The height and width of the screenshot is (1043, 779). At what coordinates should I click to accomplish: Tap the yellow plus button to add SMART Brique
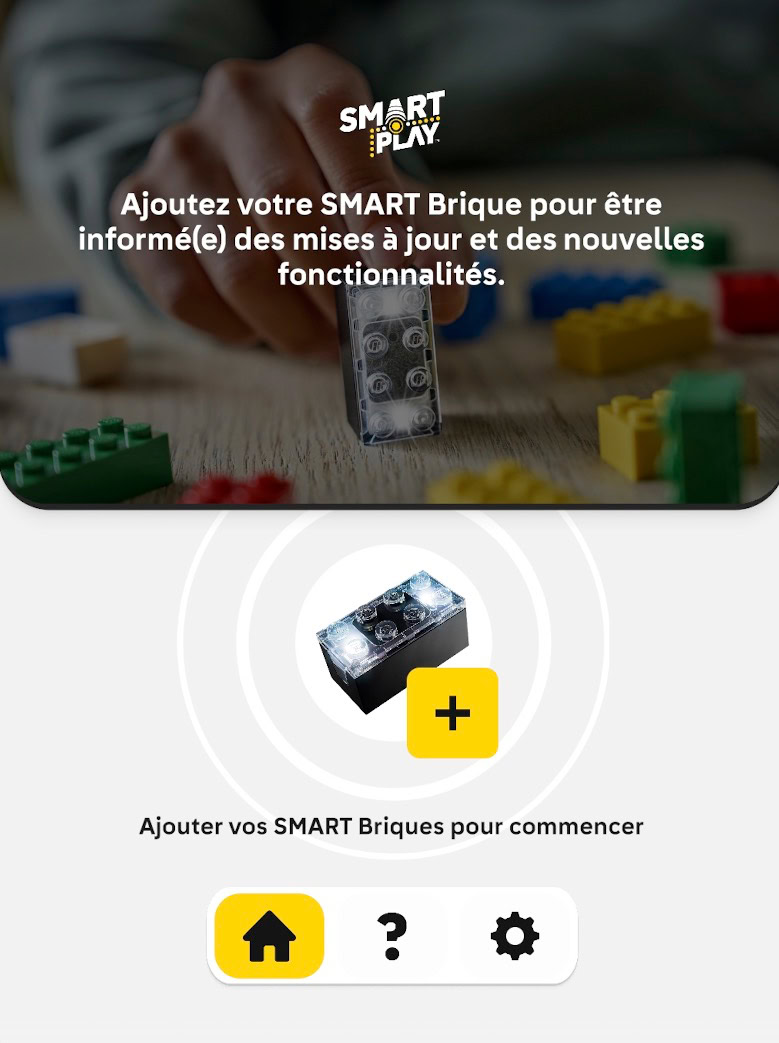click(452, 713)
